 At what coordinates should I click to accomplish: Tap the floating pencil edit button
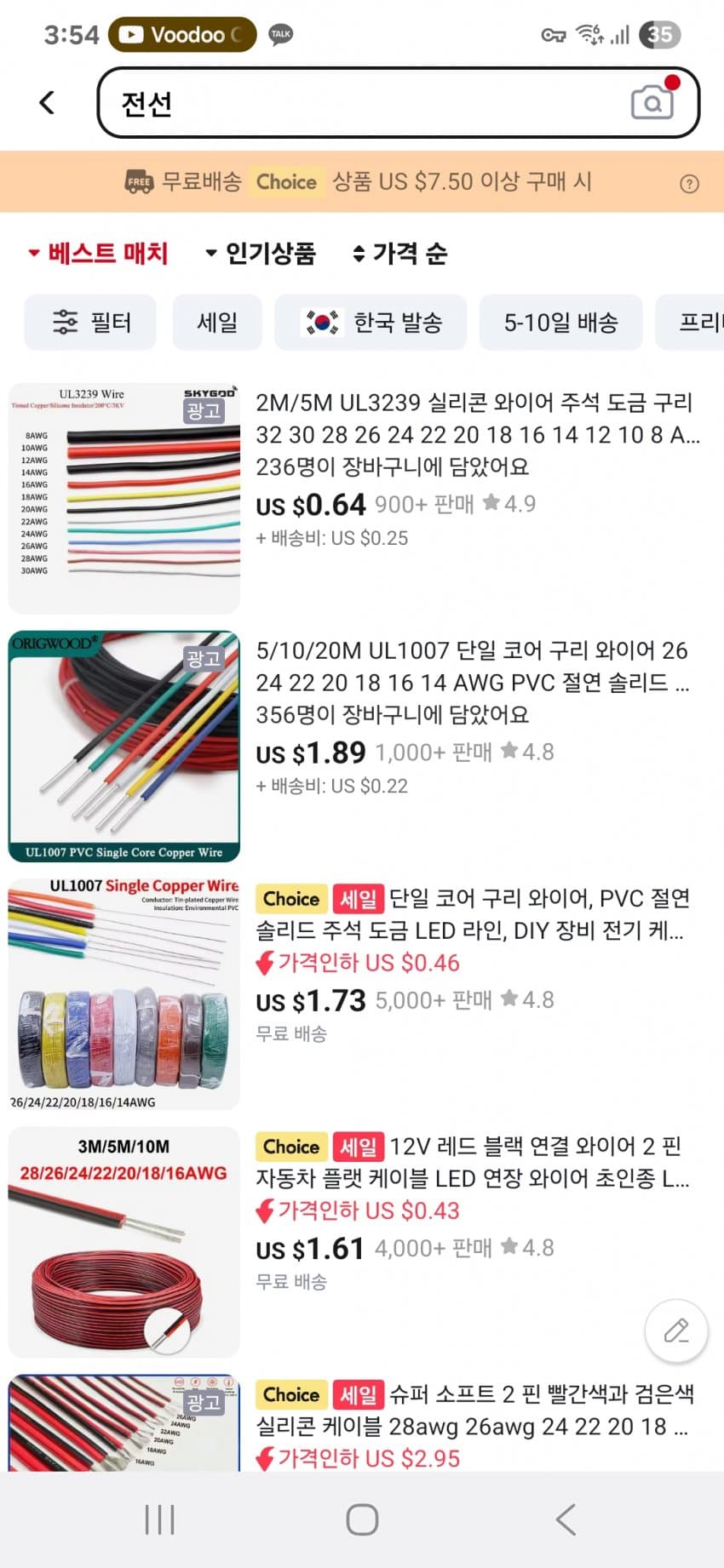pyautogui.click(x=676, y=1331)
